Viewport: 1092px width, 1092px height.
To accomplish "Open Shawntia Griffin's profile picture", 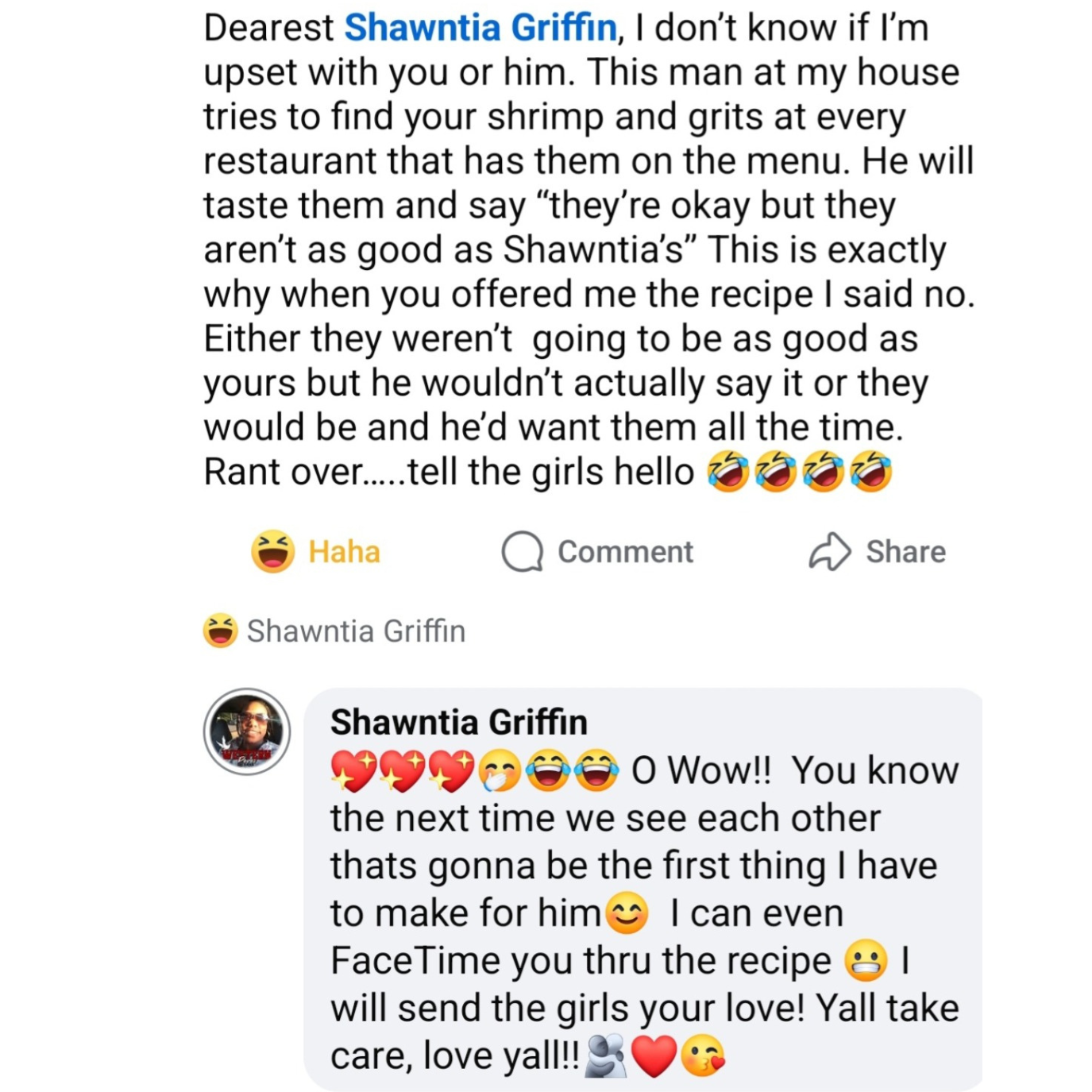I will 247,731.
